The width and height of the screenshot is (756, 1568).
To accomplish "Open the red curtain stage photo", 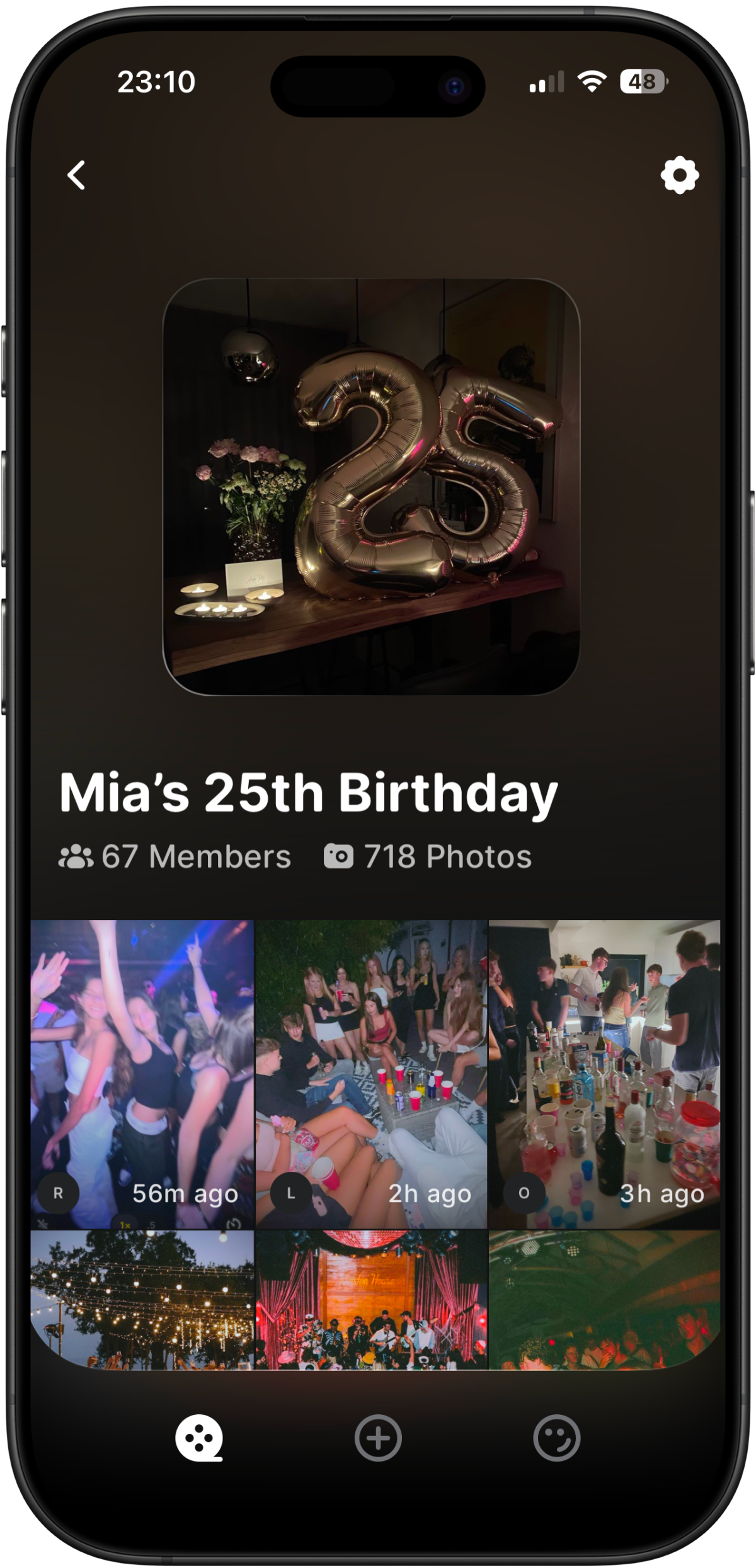I will pyautogui.click(x=371, y=1299).
